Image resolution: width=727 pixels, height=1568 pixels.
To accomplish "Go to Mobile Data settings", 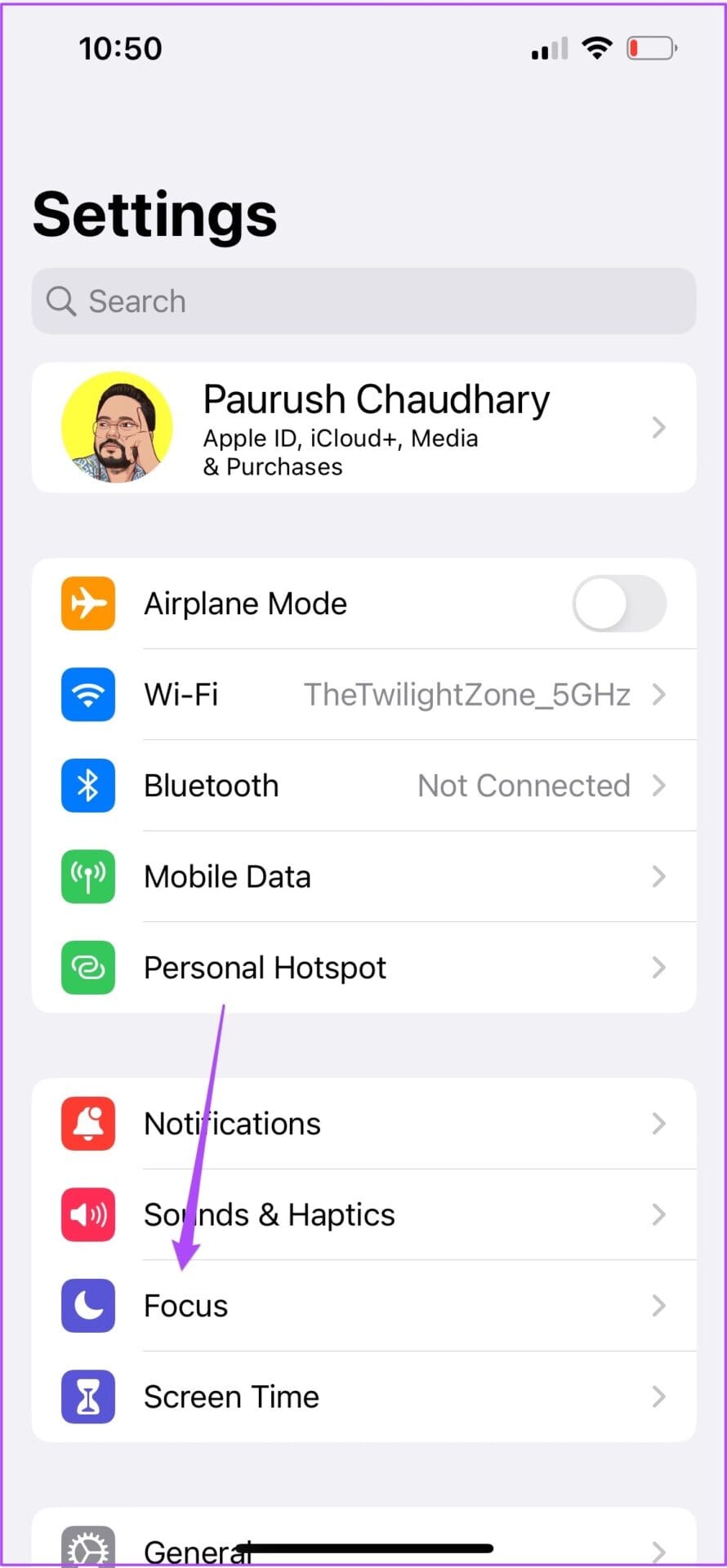I will click(x=363, y=876).
